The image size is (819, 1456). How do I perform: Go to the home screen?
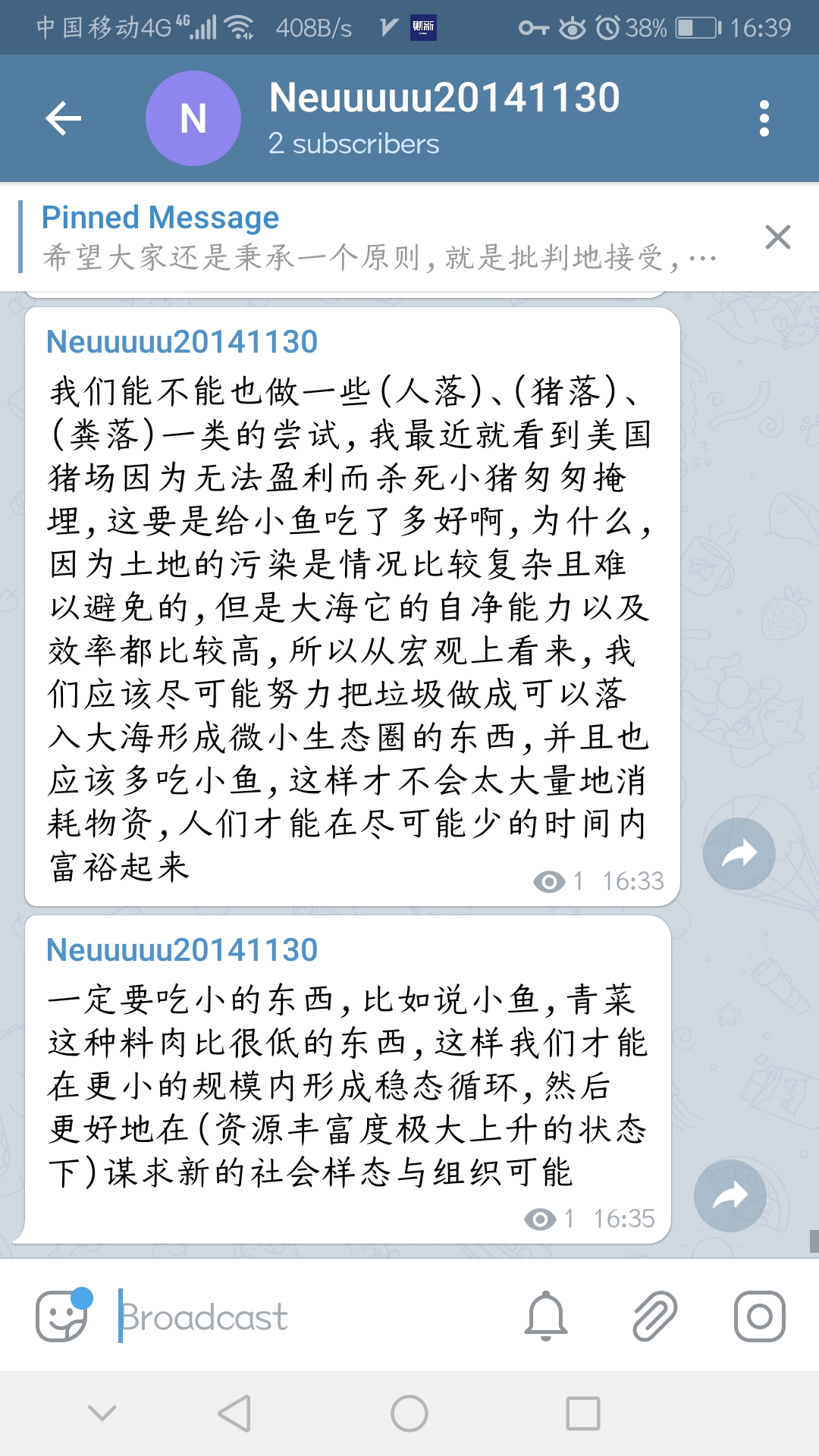pyautogui.click(x=409, y=1414)
